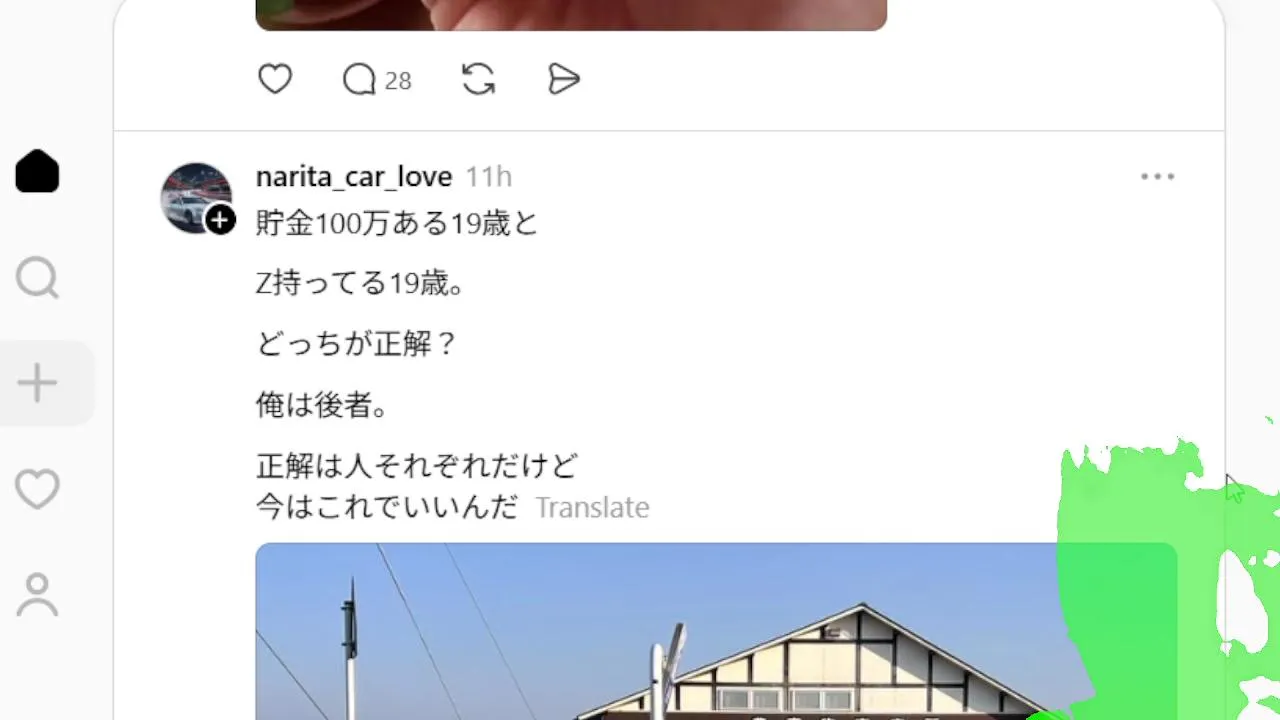Repost the post above

point(478,79)
